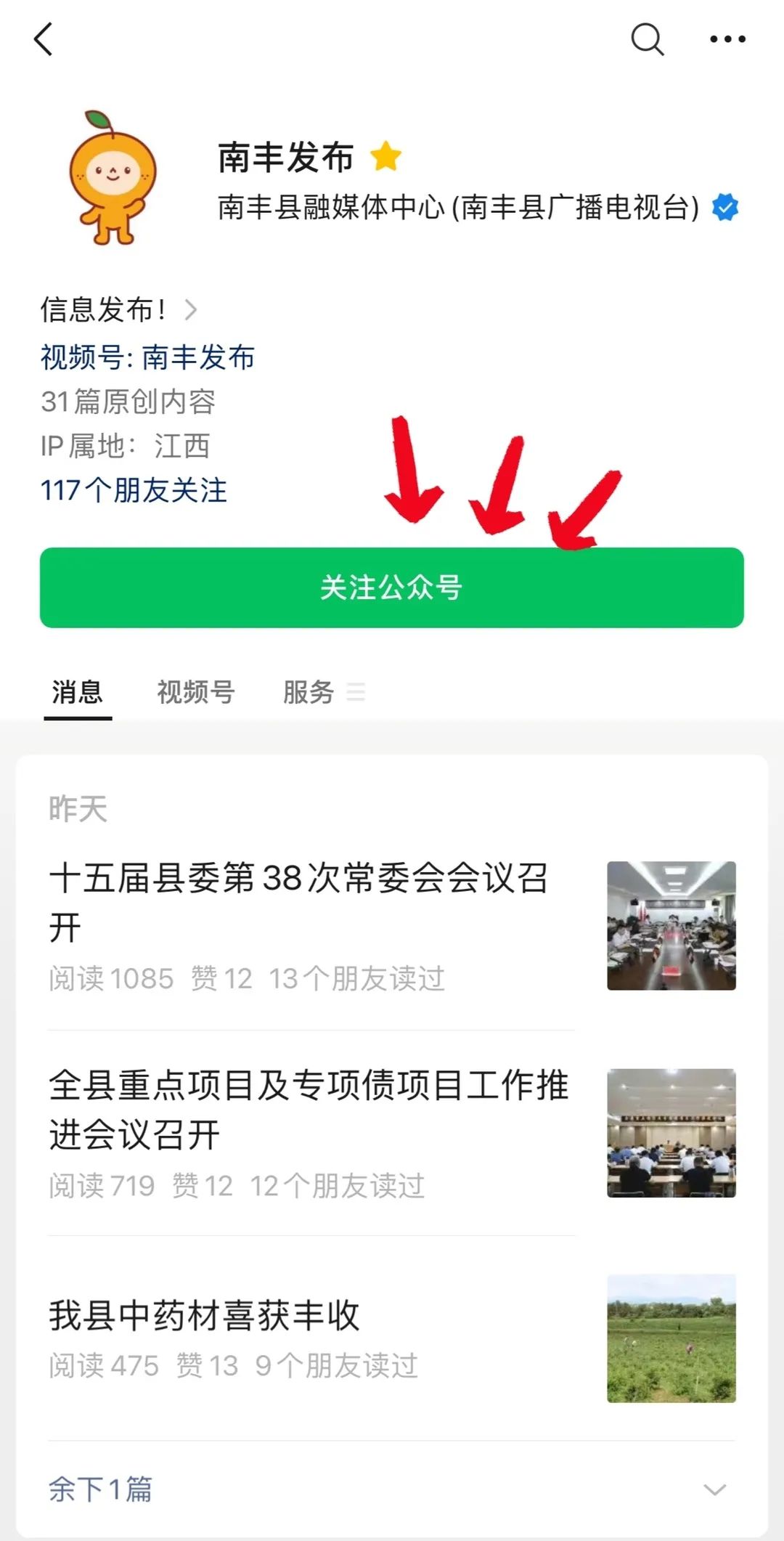
Task: Switch to the 视频号 tab
Action: [193, 692]
